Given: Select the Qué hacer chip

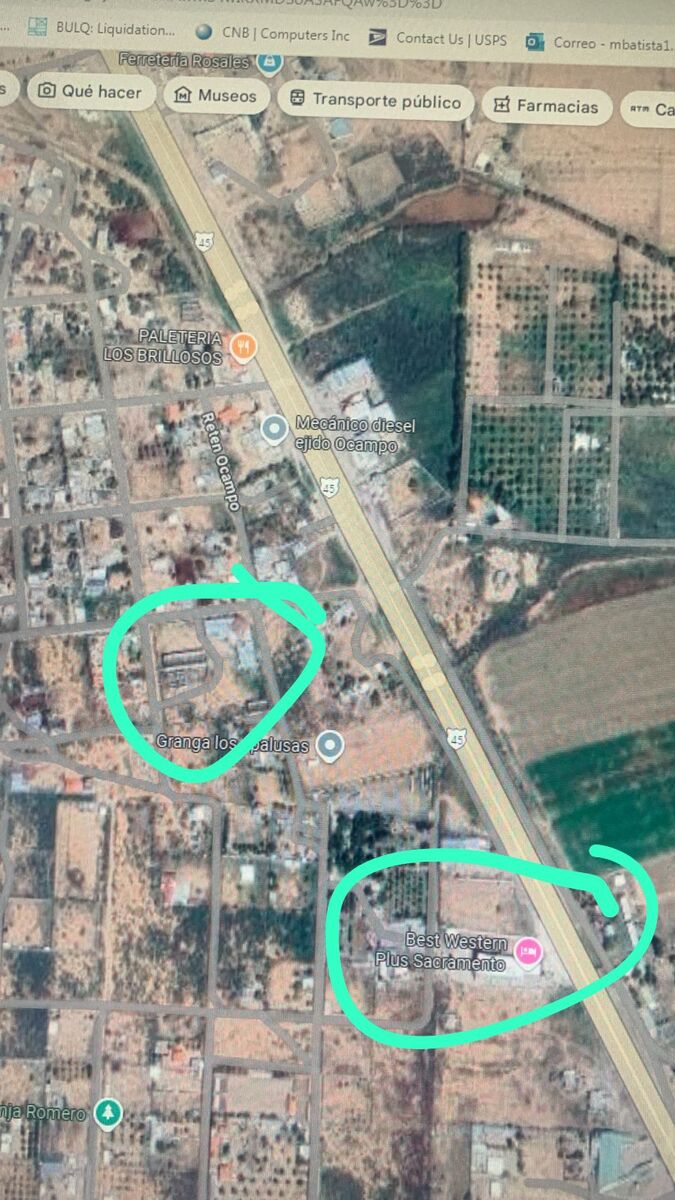Looking at the screenshot, I should click(x=93, y=92).
